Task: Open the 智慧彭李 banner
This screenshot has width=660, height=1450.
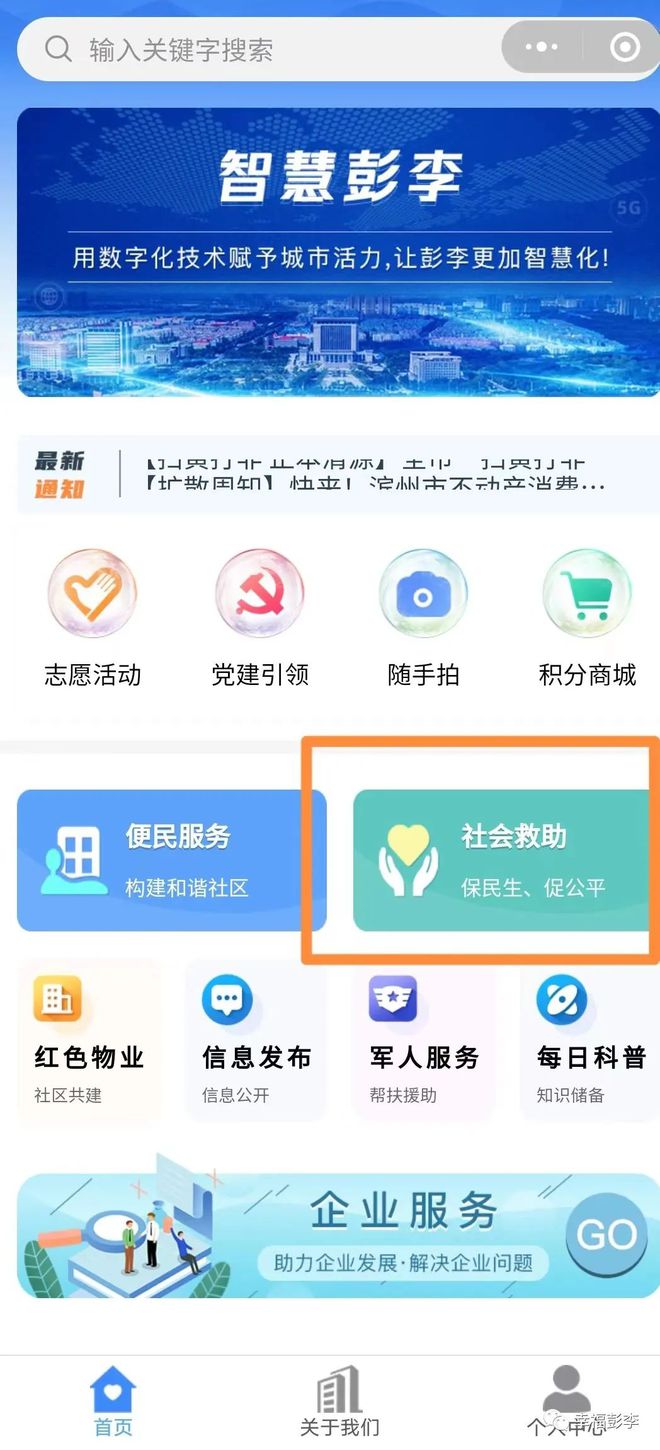Action: point(338,252)
